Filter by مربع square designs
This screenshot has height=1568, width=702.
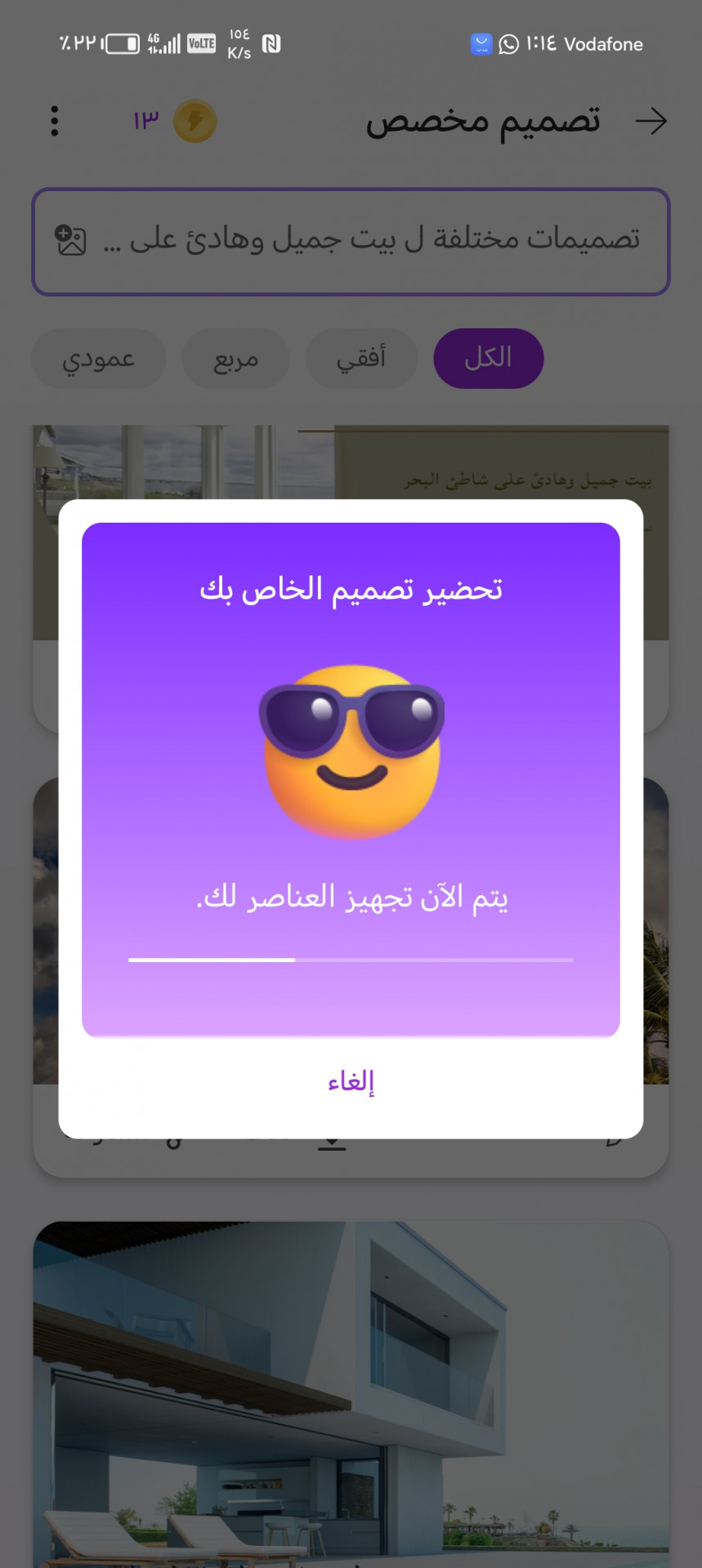coord(235,359)
